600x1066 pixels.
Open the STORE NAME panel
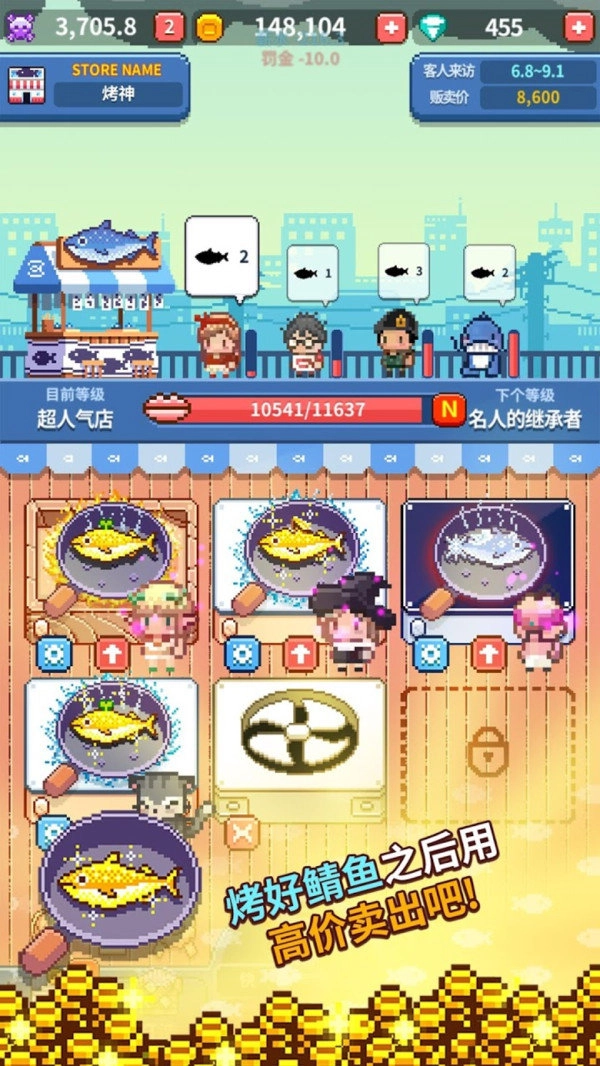pos(97,86)
